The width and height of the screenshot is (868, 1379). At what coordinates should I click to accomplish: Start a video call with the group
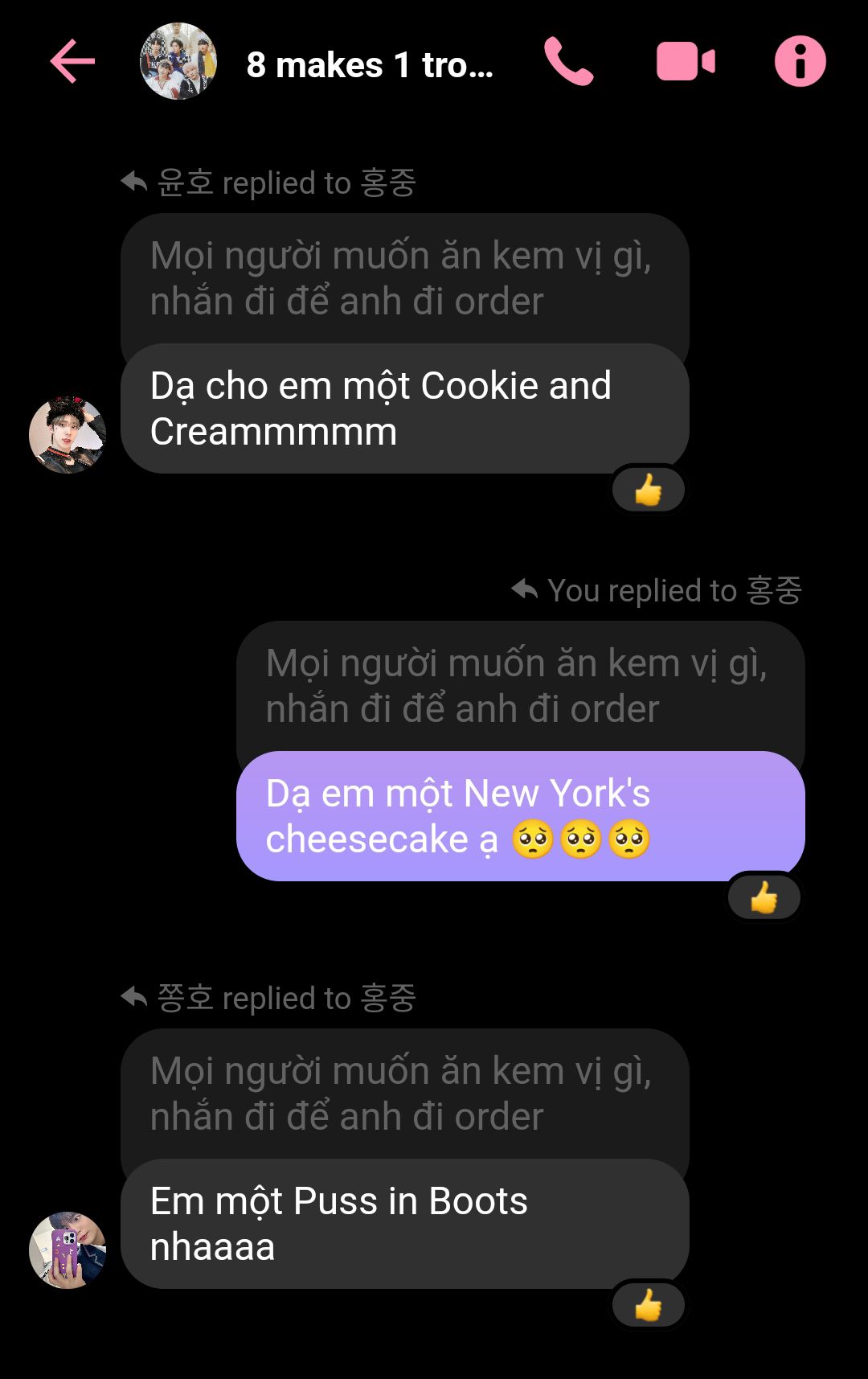686,62
